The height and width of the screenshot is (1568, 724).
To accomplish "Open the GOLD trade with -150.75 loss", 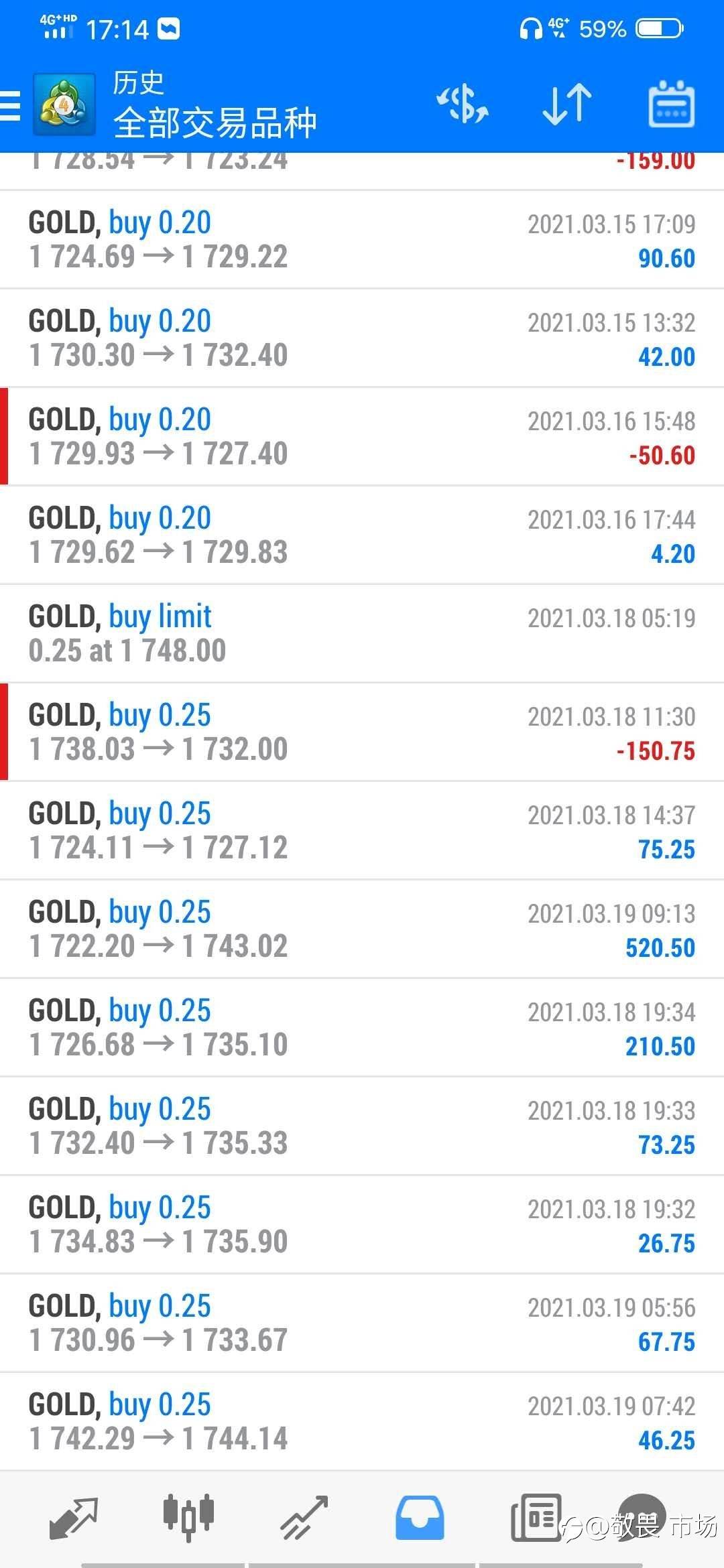I will point(362,732).
